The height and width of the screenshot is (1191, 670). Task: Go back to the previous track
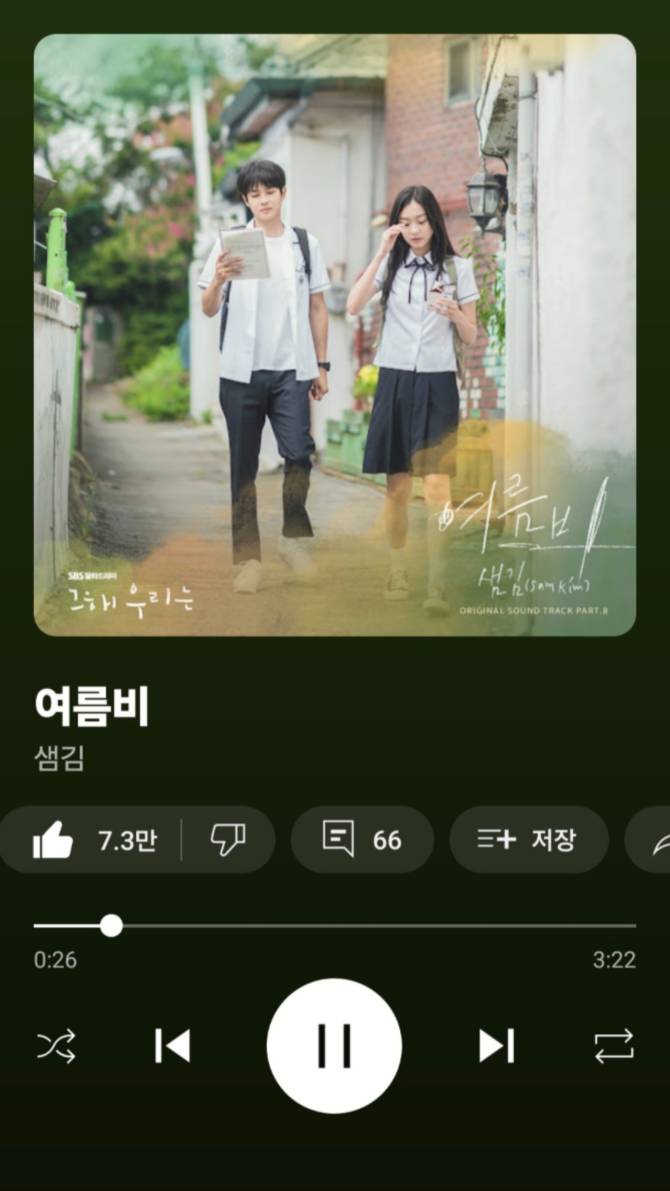[x=172, y=1046]
